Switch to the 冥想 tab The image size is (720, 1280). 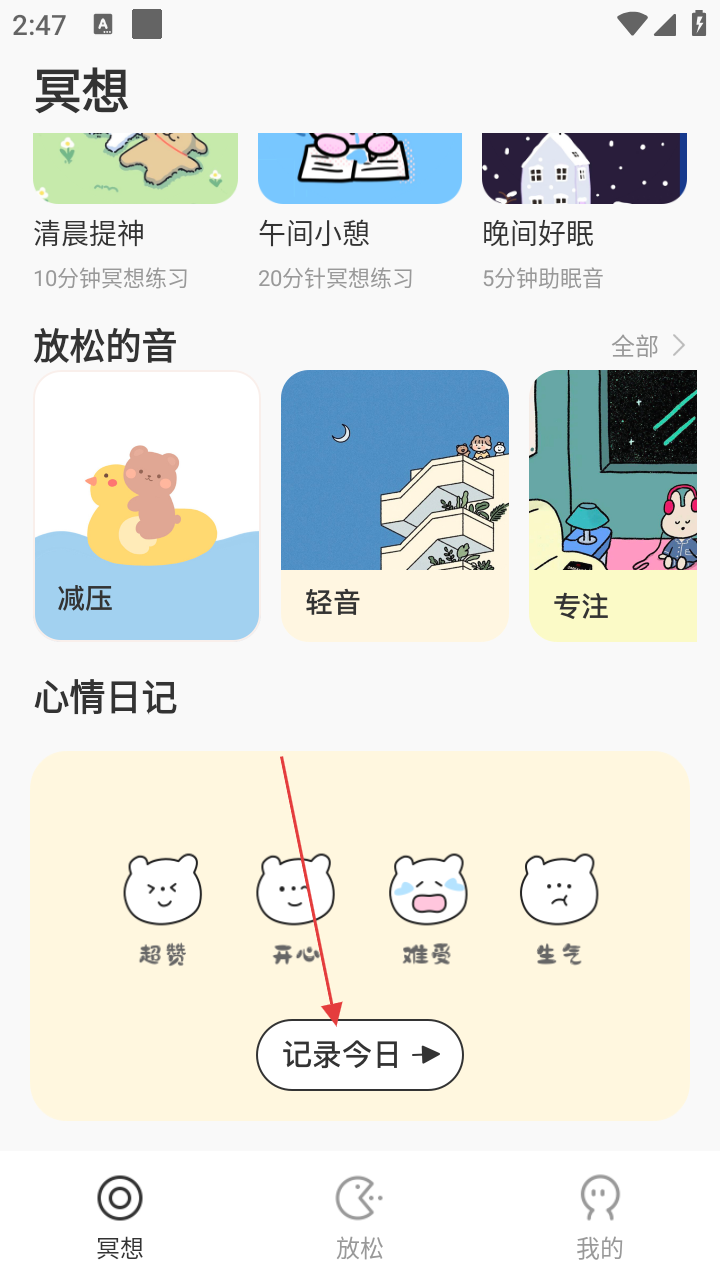120,1215
